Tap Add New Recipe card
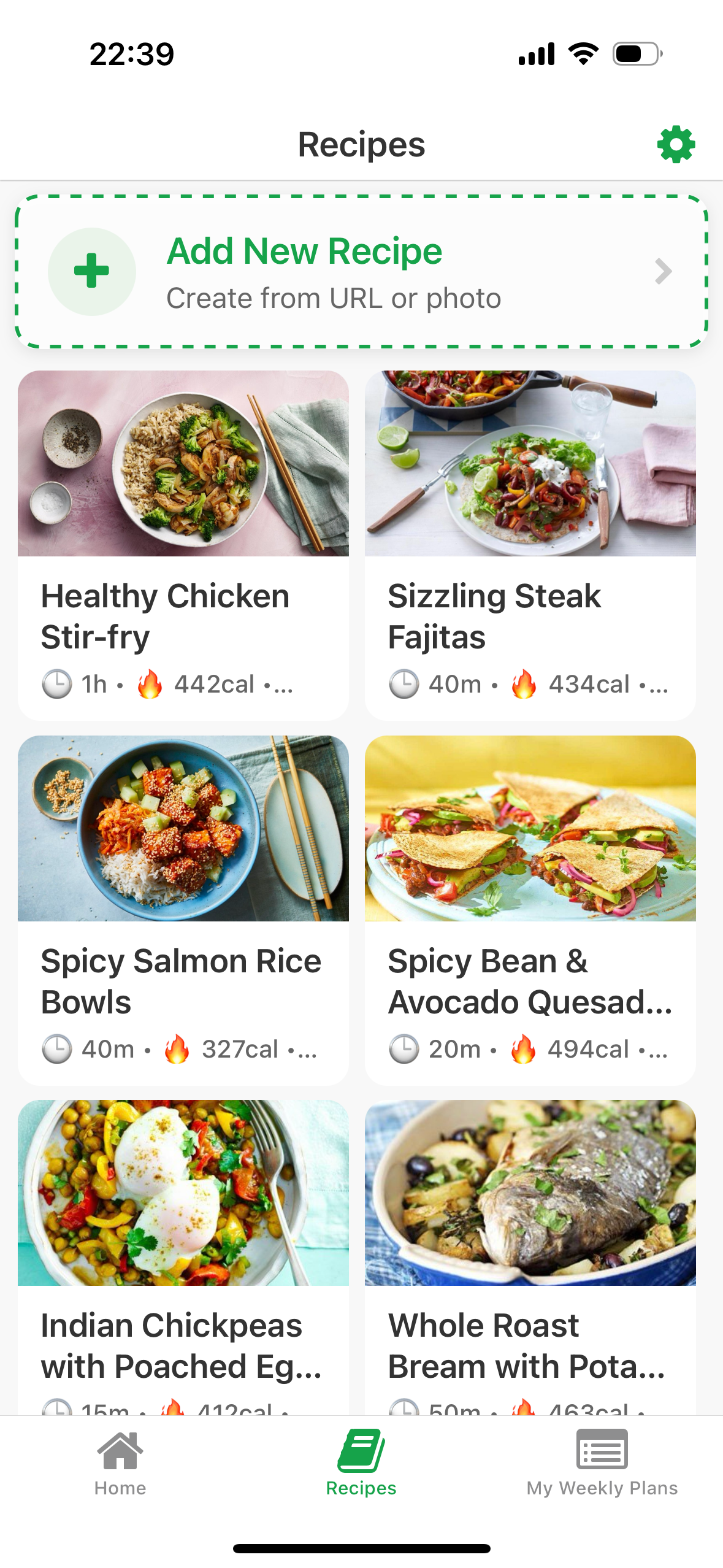Screen dimensions: 723x1568 (x=361, y=272)
